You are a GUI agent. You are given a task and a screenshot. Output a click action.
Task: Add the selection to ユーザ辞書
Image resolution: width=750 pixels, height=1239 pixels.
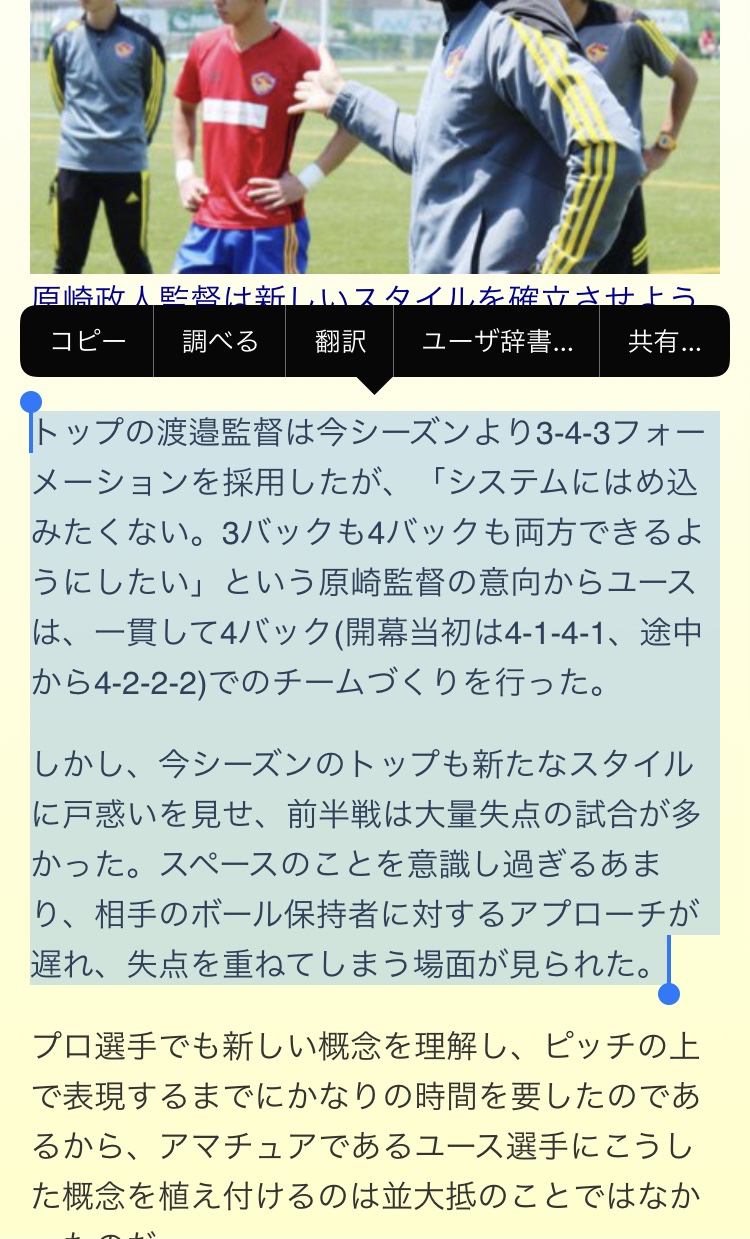point(497,341)
